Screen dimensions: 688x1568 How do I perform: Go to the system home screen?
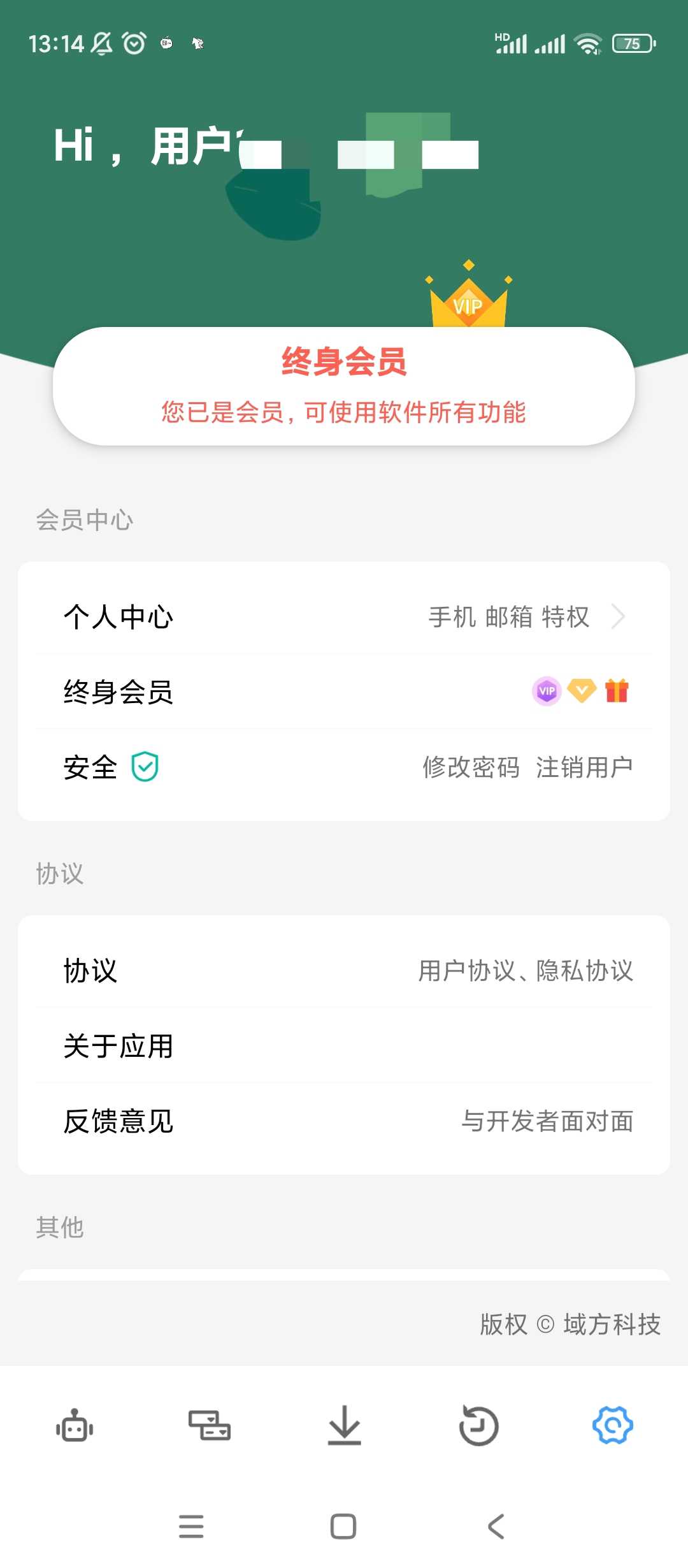click(343, 1527)
